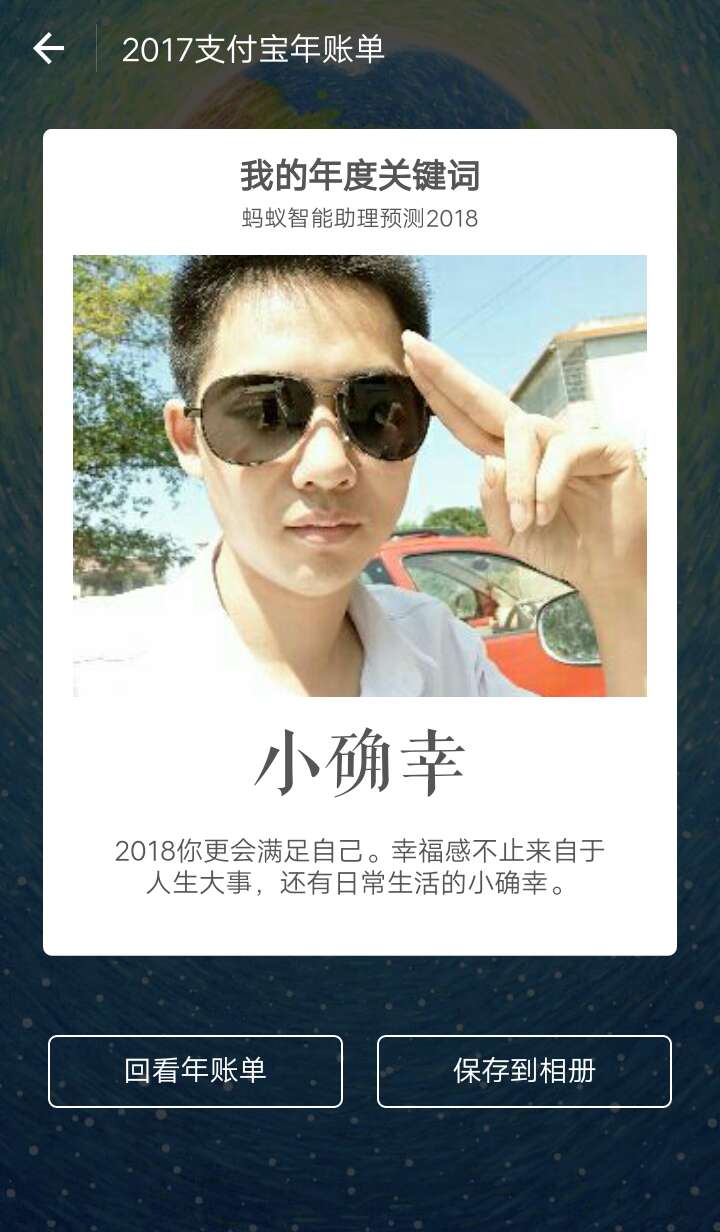
Task: Save the card with 保存到相册
Action: click(524, 1071)
